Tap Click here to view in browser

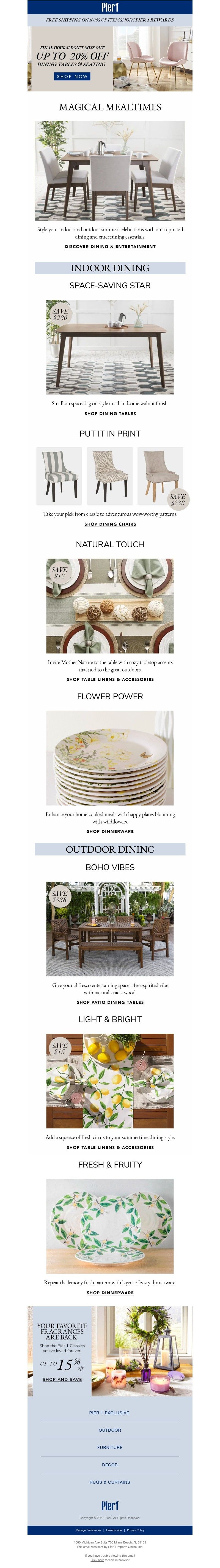pyautogui.click(x=97, y=1560)
